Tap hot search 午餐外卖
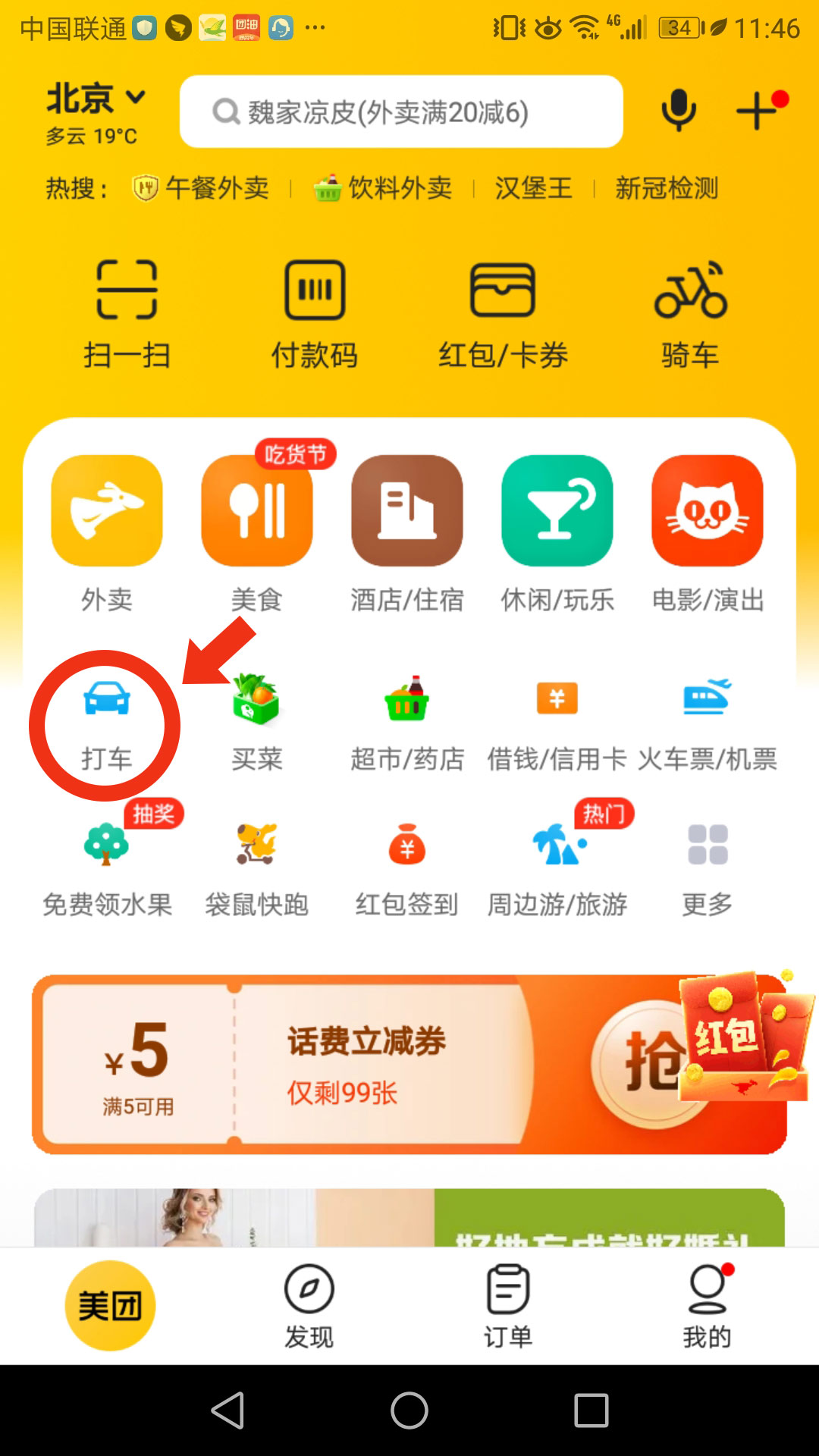819x1456 pixels. pos(201,188)
